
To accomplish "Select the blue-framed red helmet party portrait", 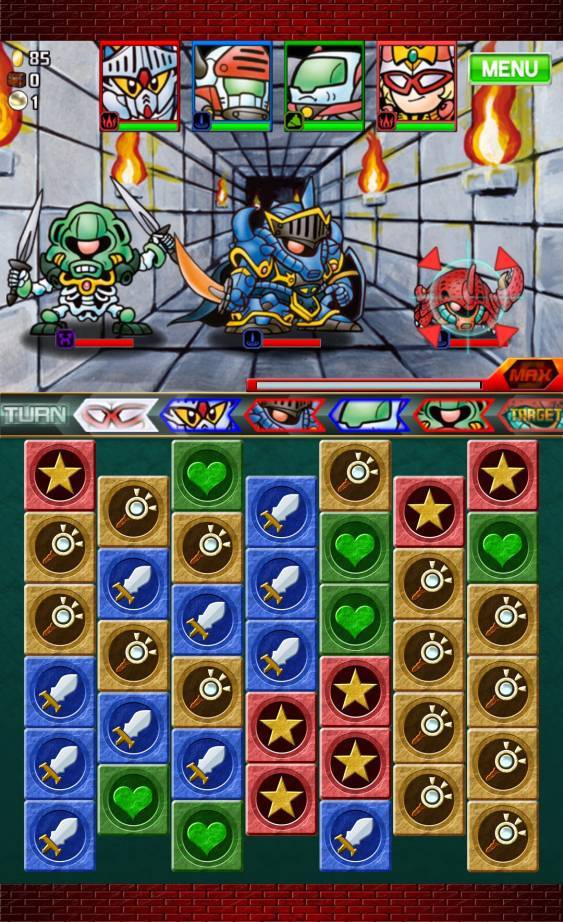I will coord(232,86).
